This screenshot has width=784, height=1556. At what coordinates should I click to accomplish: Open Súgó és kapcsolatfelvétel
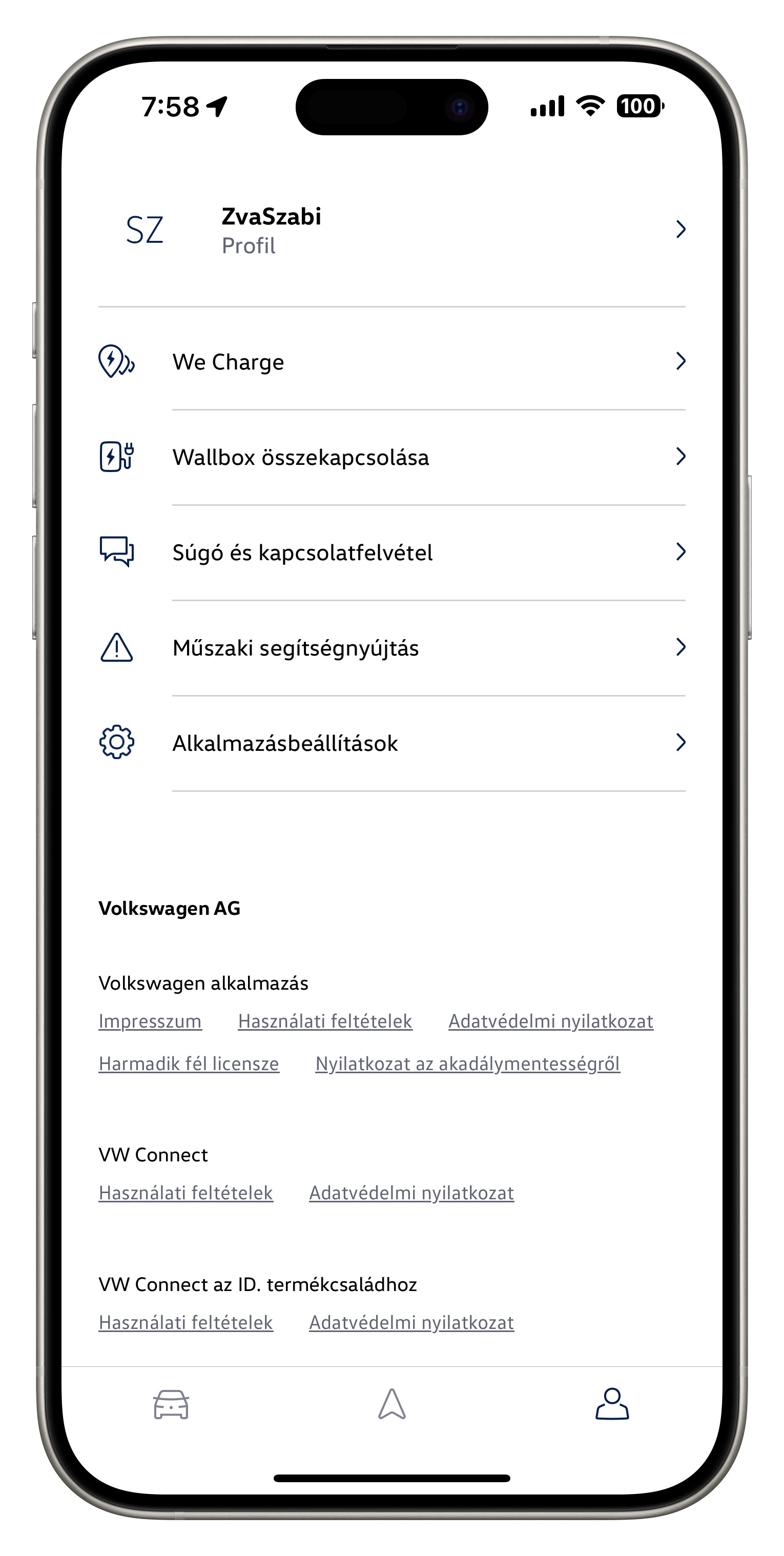392,552
